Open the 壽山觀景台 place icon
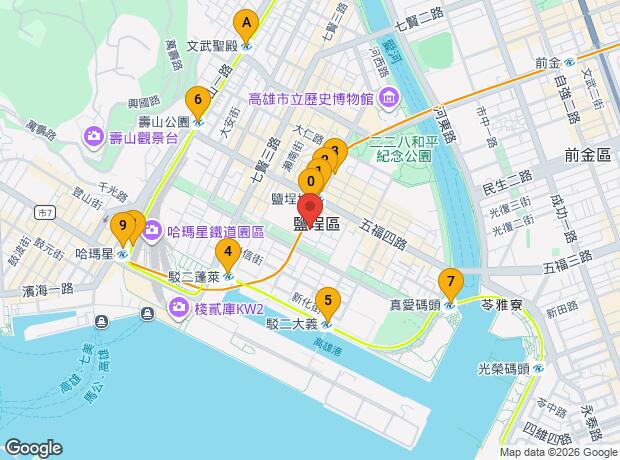620x460 pixels. pos(93,134)
